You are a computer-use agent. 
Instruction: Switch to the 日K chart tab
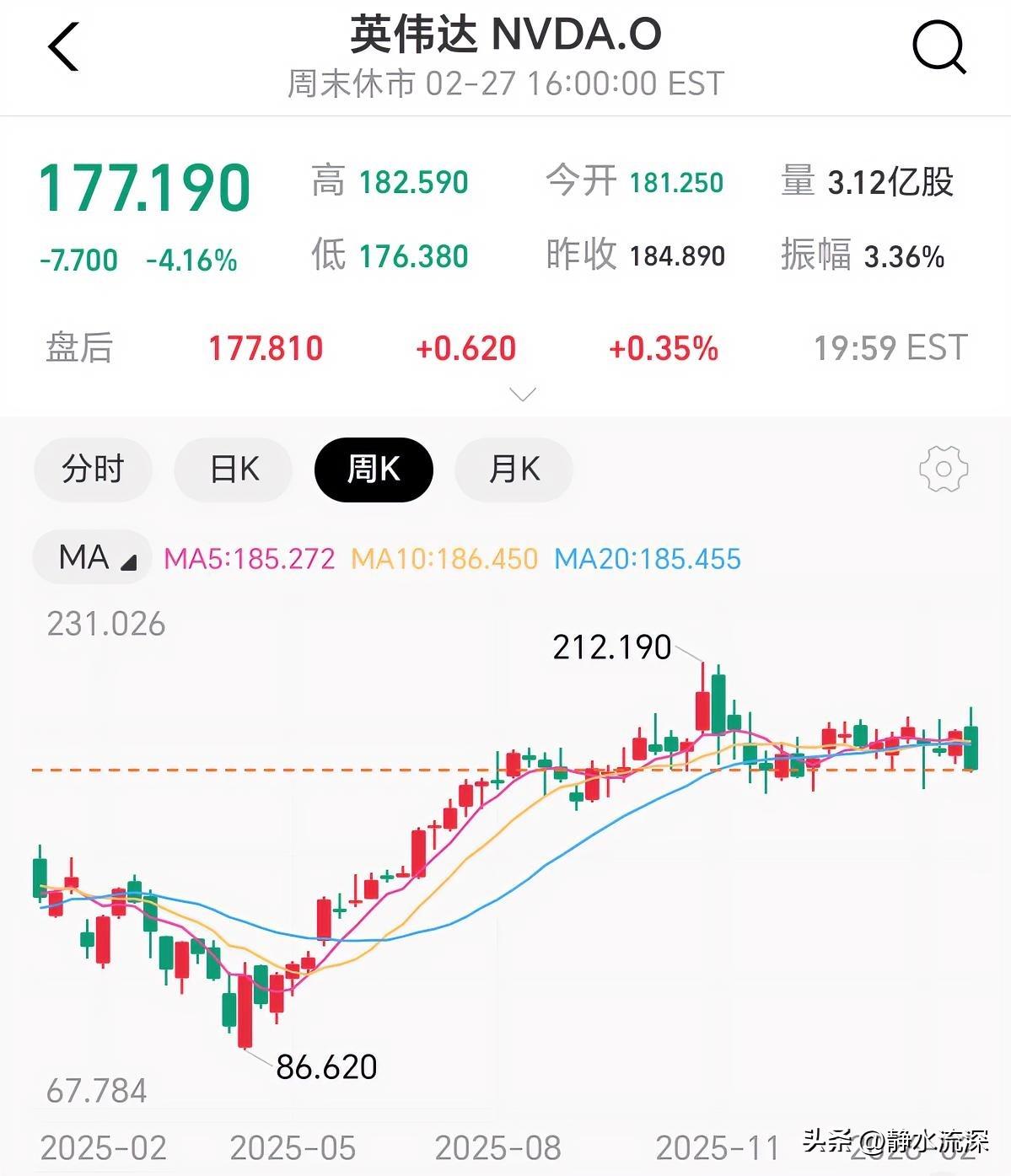click(x=233, y=470)
